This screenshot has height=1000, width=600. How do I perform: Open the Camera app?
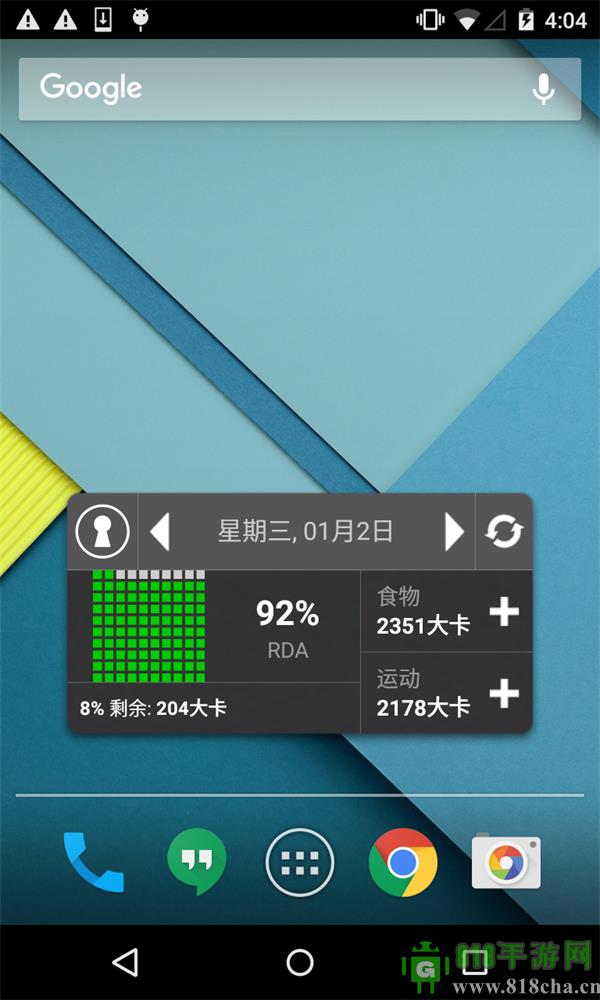click(506, 861)
